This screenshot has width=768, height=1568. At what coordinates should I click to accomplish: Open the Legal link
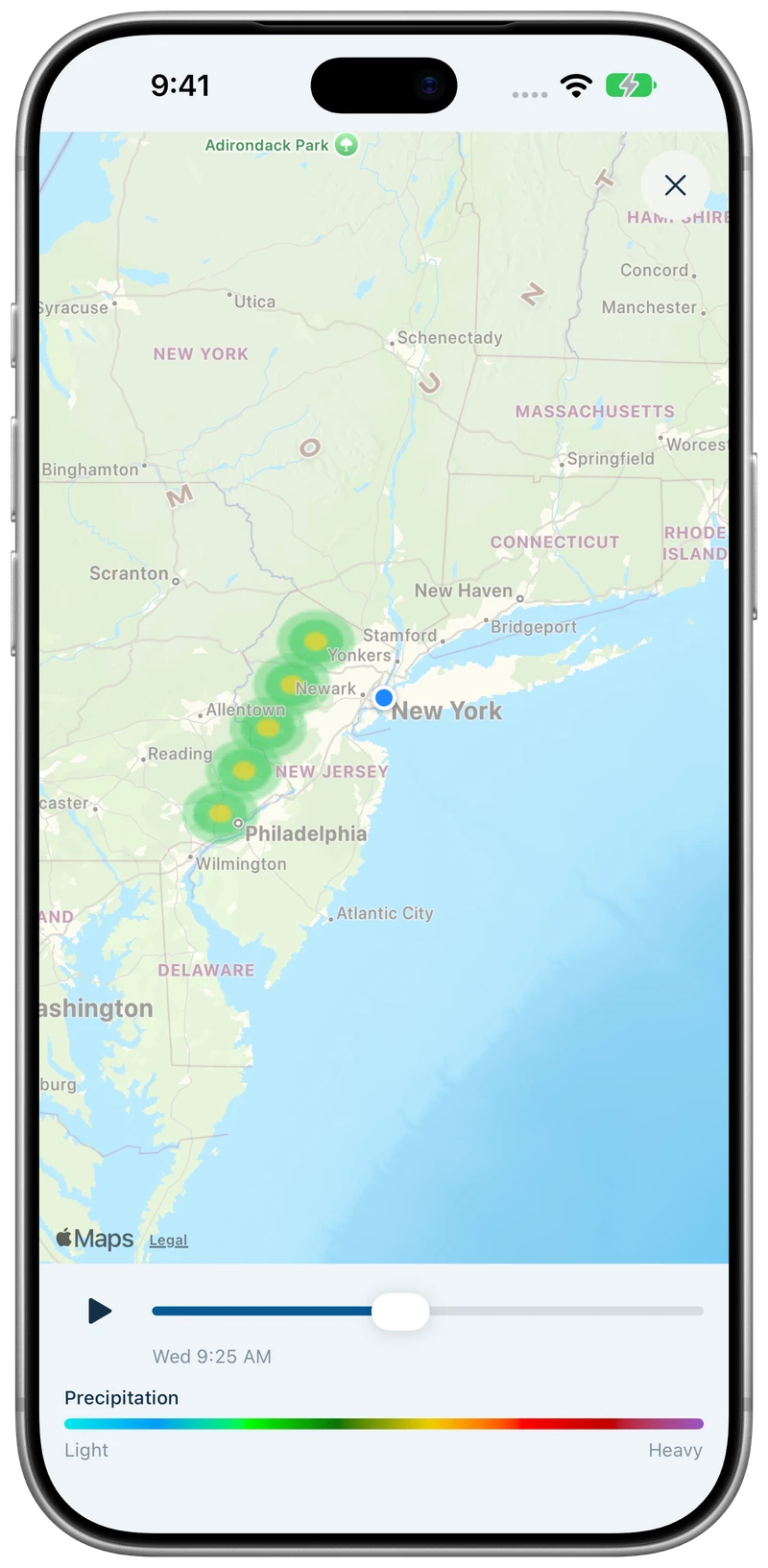pos(168,1241)
